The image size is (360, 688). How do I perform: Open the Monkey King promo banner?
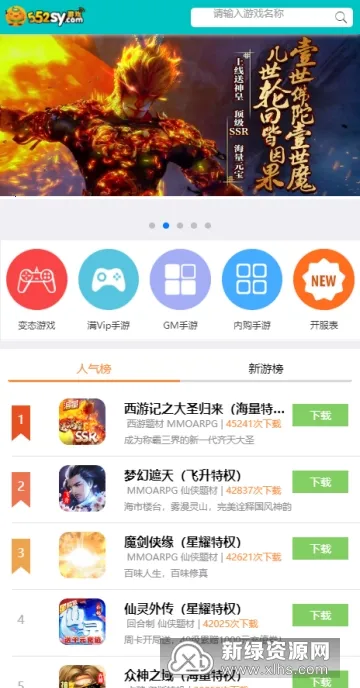click(180, 115)
